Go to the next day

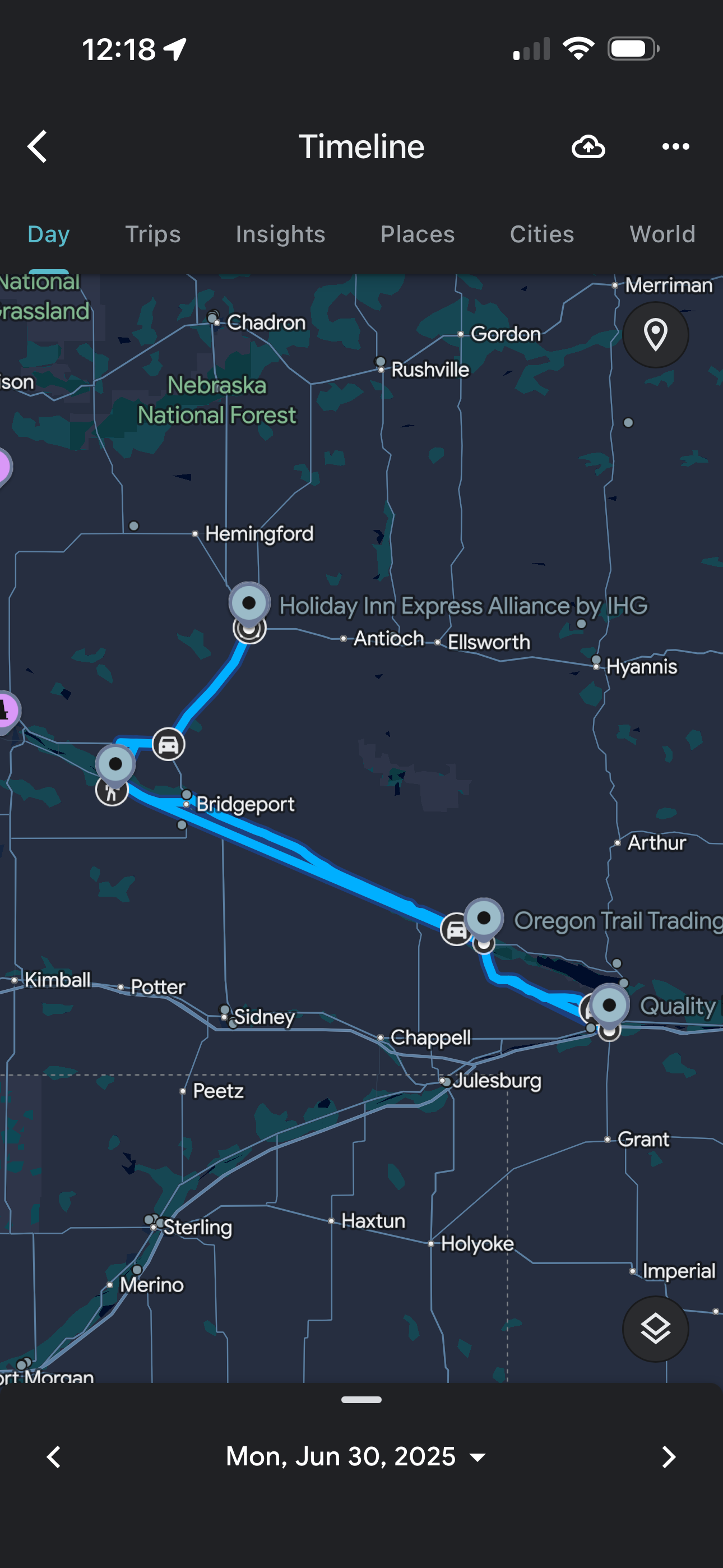[668, 1456]
